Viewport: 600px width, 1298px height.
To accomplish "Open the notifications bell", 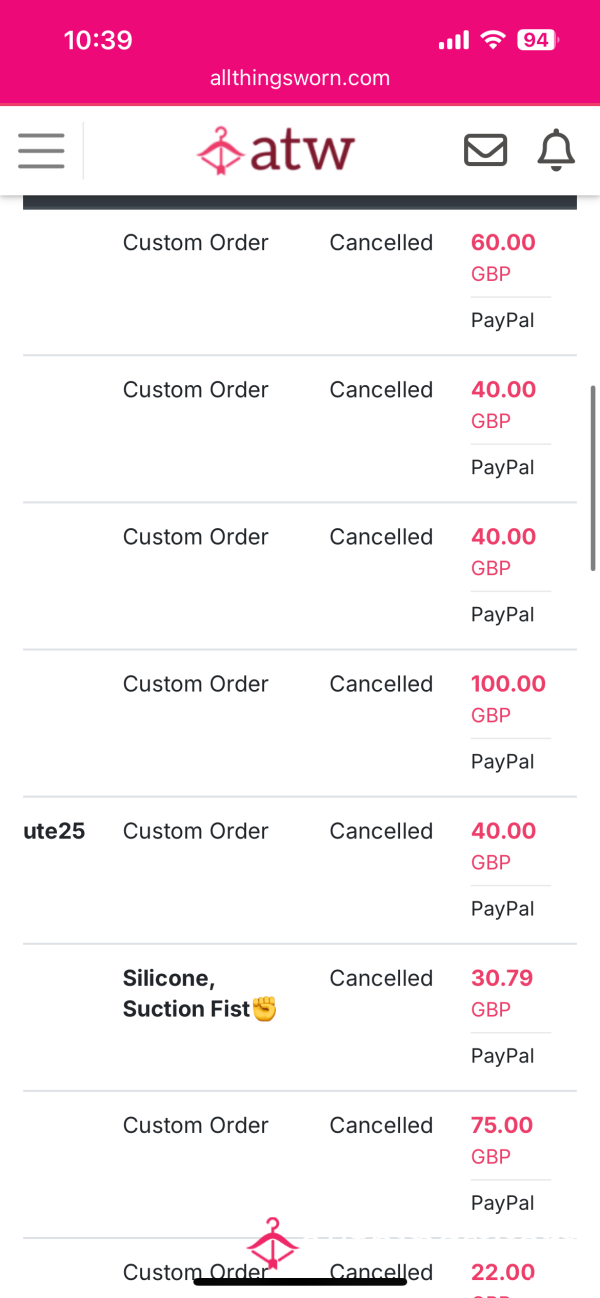I will tap(556, 150).
